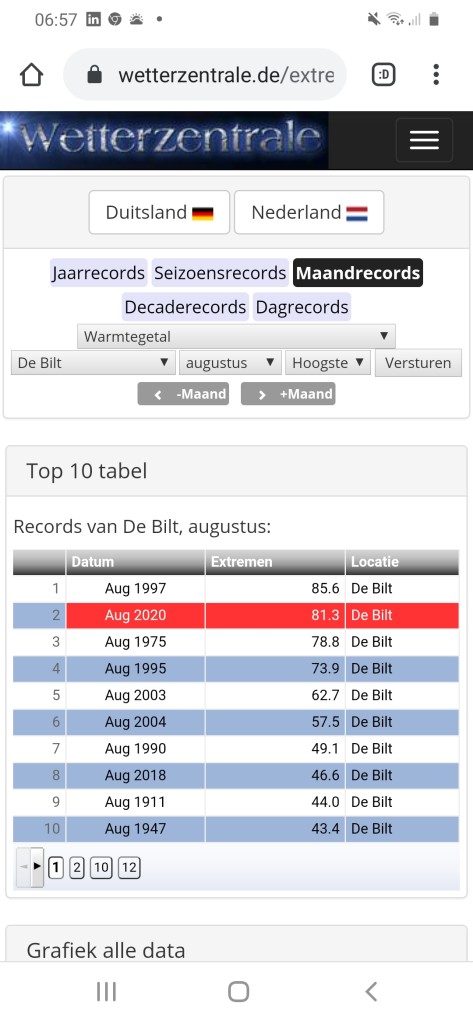Switch to Decaderecords
The image size is (473, 1024).
(x=185, y=307)
